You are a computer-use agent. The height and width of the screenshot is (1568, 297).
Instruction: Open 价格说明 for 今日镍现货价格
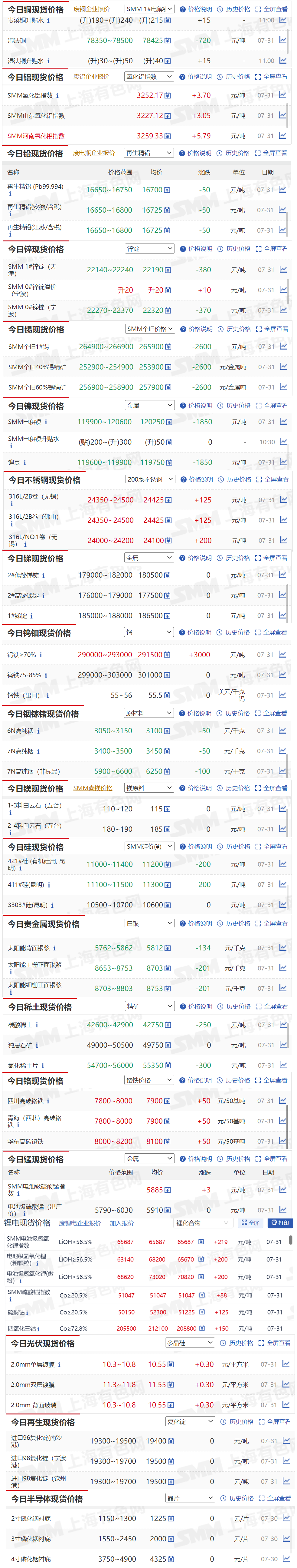(196, 405)
